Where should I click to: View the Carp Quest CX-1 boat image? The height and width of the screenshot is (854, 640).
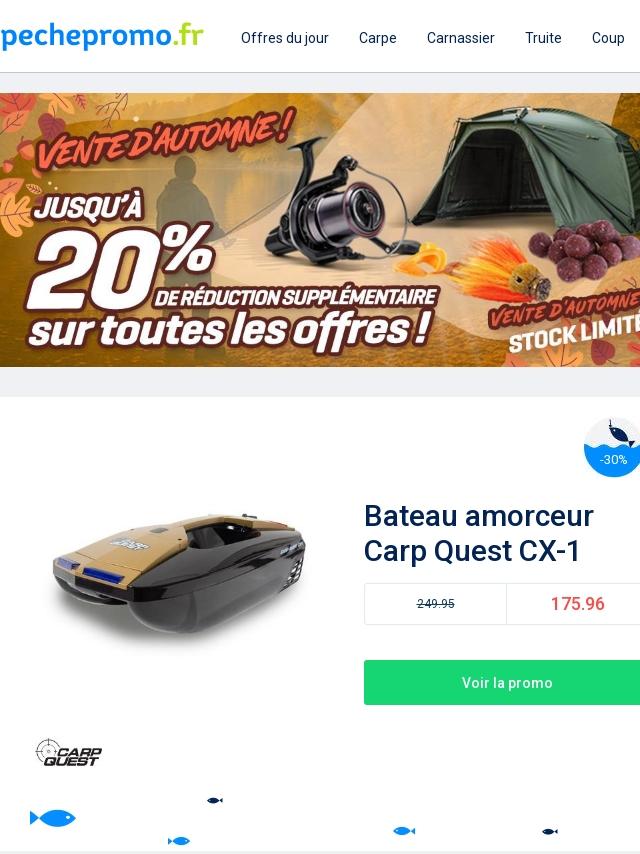(180, 577)
